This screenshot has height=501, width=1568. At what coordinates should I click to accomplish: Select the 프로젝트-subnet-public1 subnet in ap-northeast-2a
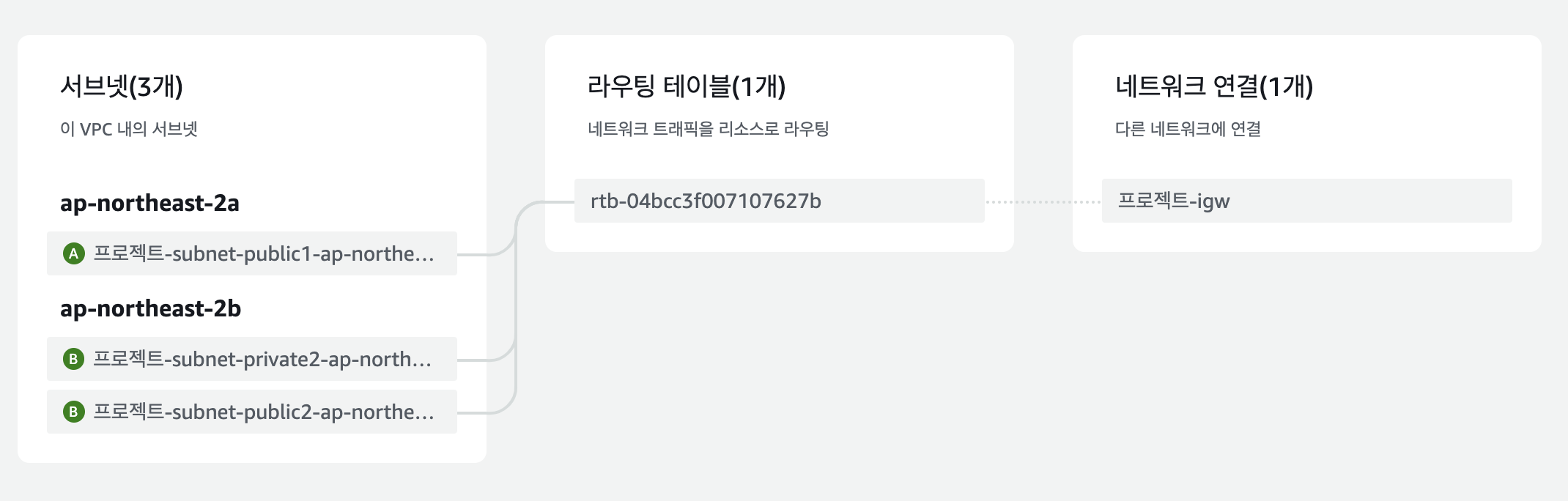click(252, 253)
